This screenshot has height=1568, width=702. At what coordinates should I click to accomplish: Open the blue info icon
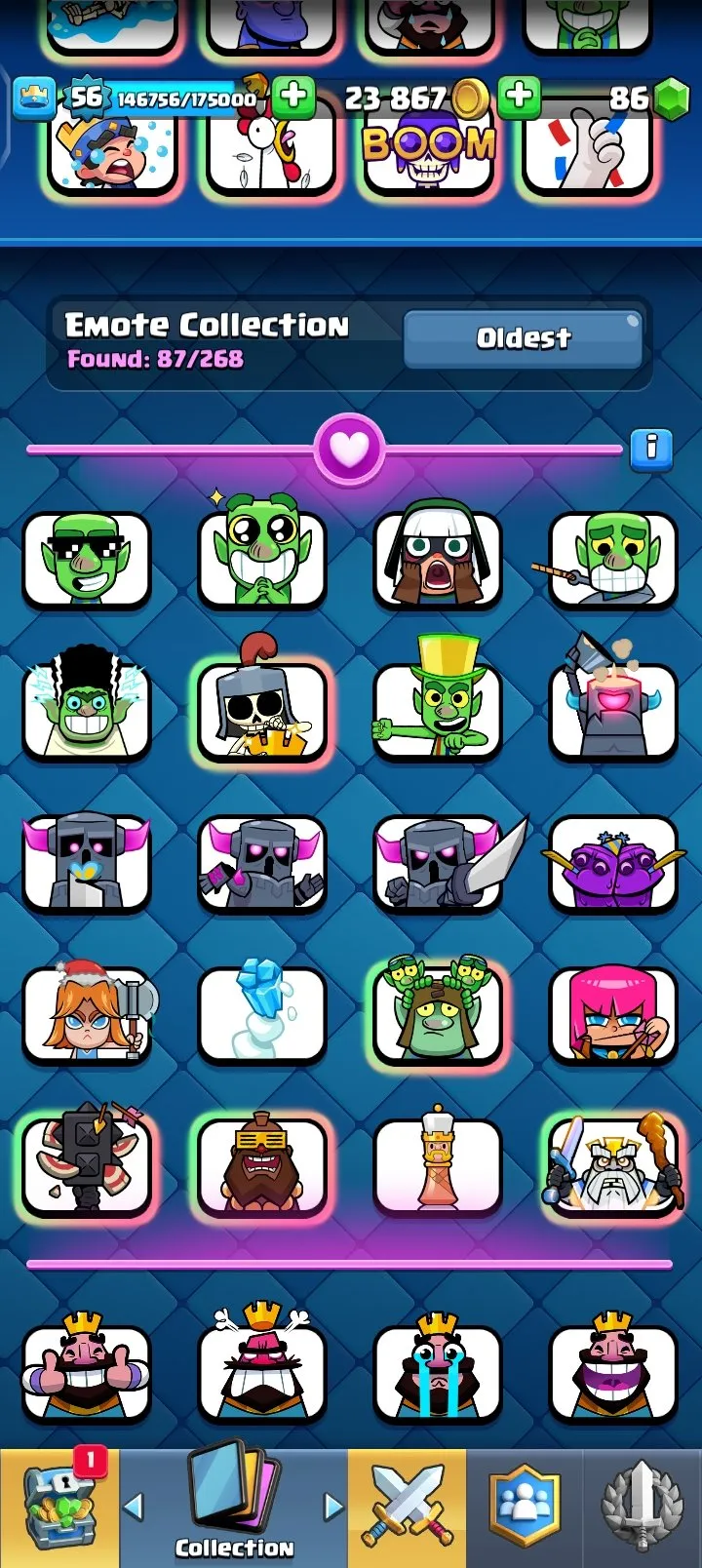coord(651,450)
